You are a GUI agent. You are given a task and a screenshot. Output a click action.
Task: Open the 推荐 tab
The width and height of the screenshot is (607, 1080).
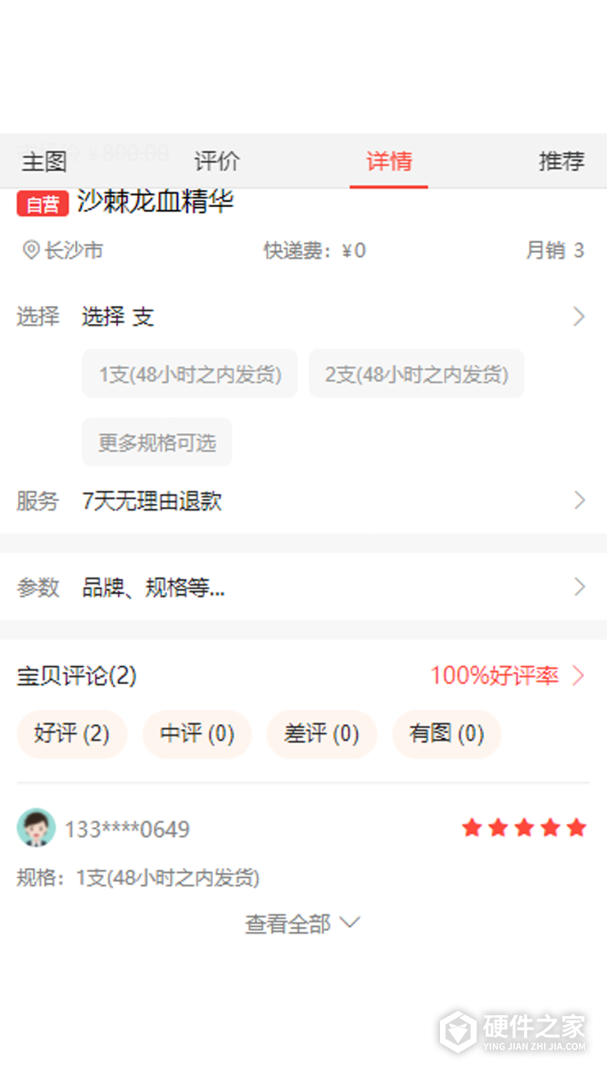pos(561,161)
